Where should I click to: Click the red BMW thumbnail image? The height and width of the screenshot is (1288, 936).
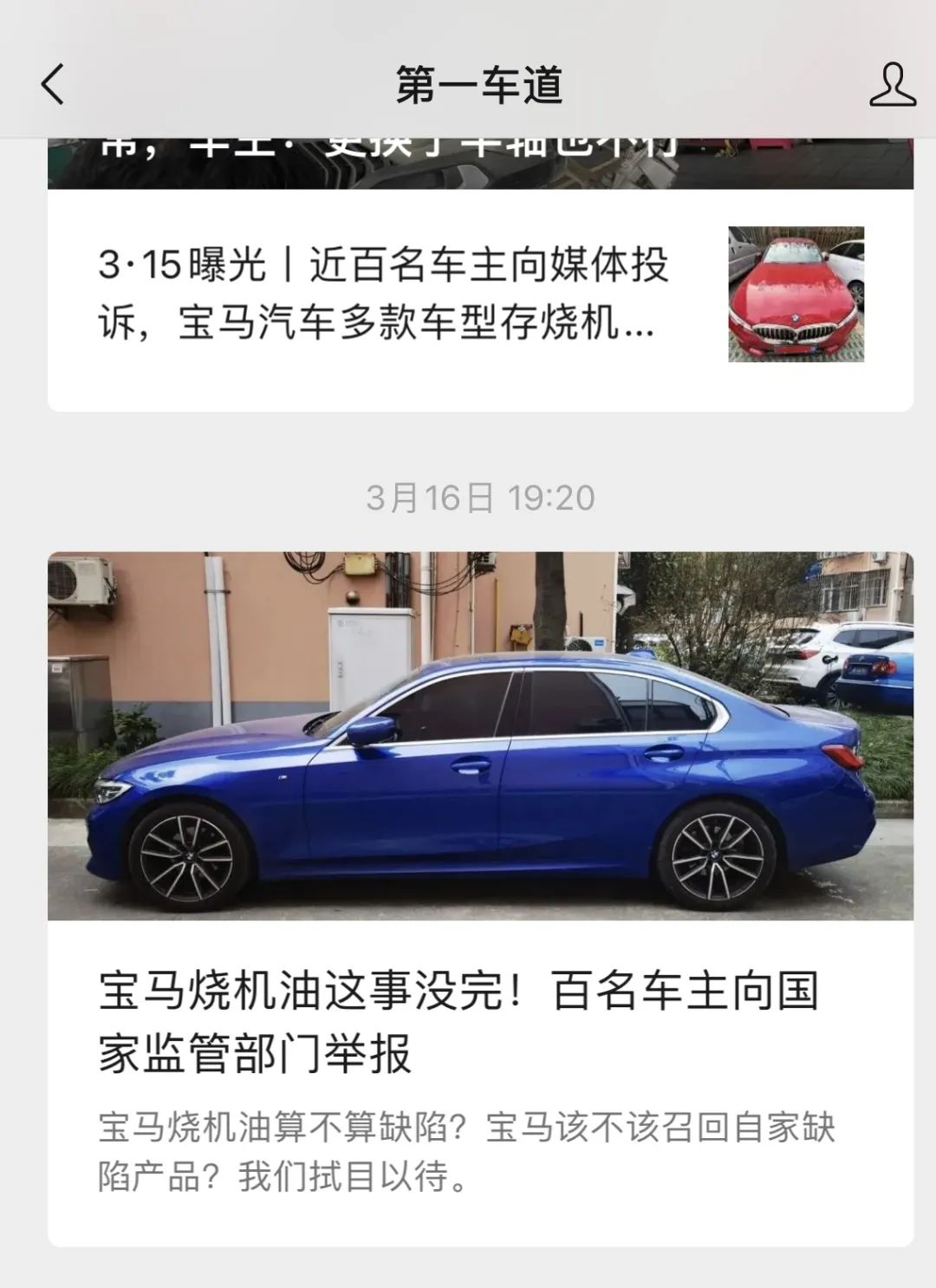[796, 295]
